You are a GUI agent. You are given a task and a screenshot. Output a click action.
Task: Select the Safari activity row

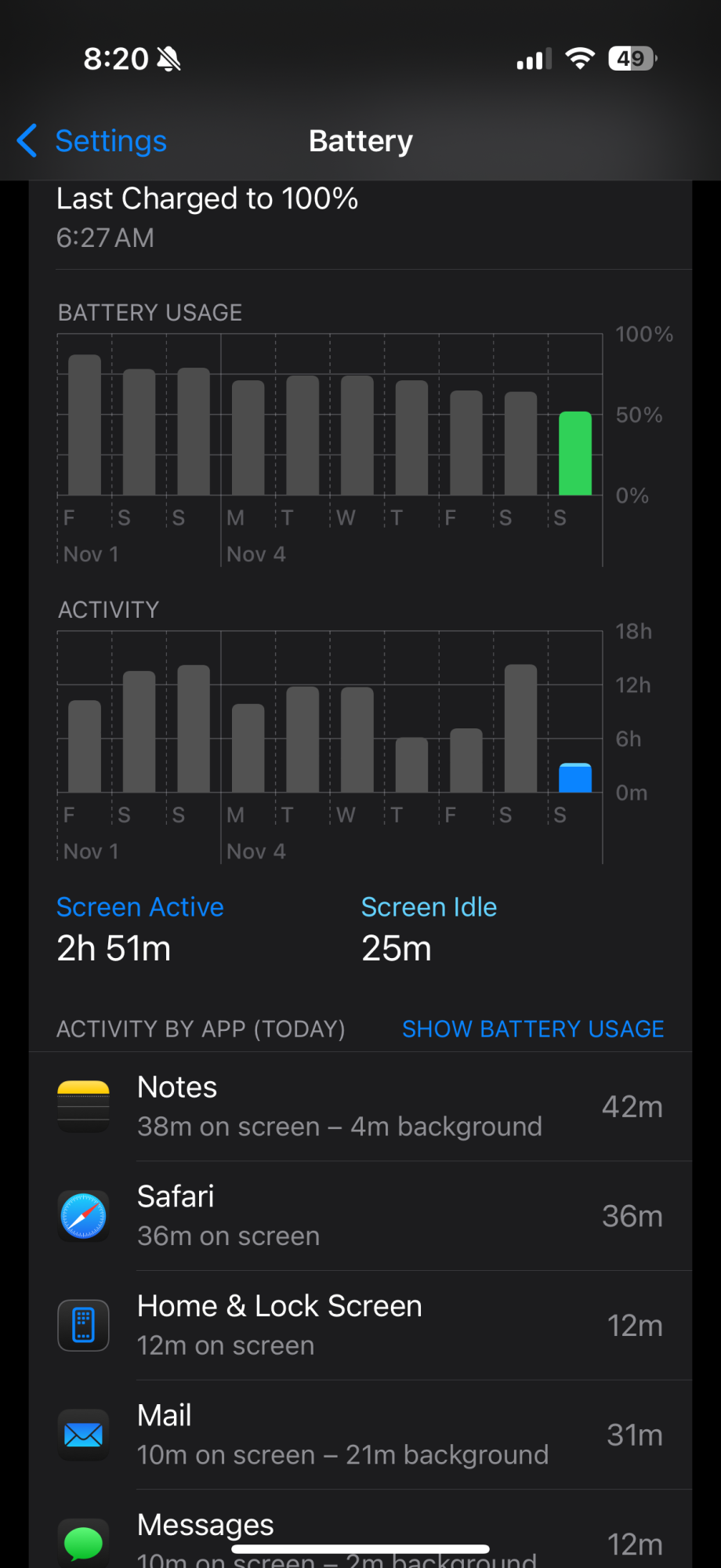pos(360,1216)
